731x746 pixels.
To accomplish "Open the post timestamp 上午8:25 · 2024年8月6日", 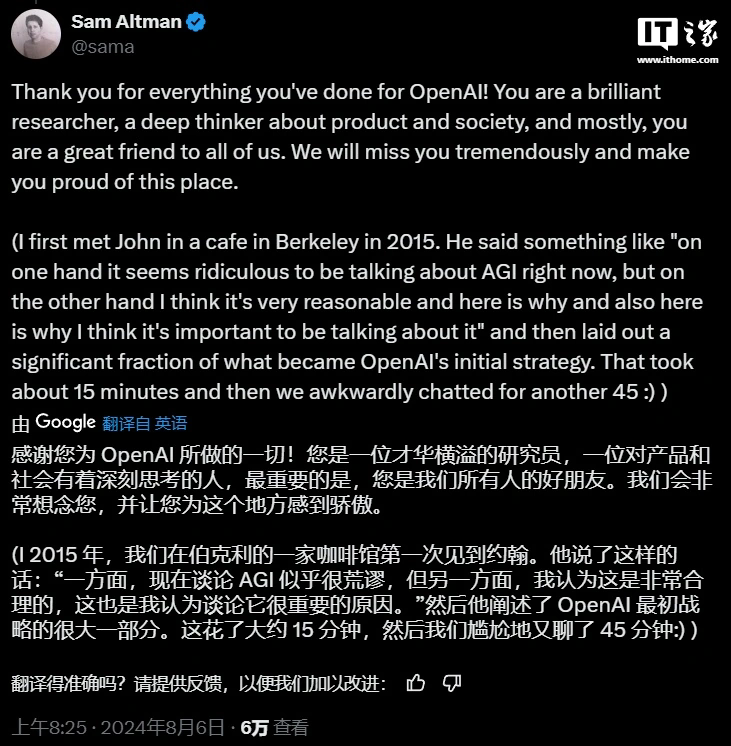I will 117,728.
